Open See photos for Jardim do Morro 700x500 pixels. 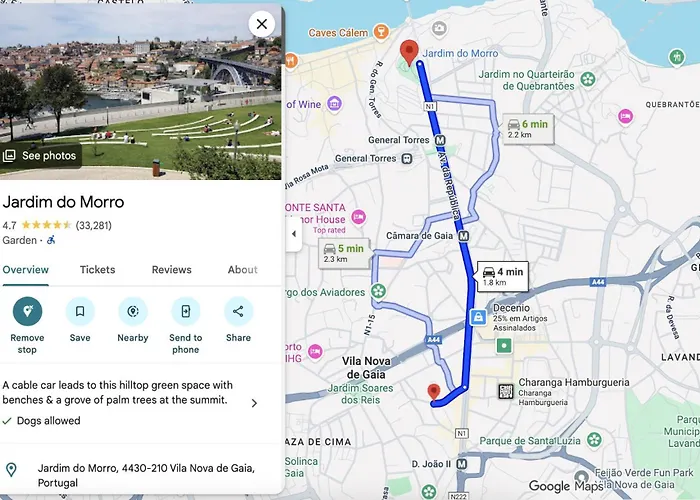[40, 155]
